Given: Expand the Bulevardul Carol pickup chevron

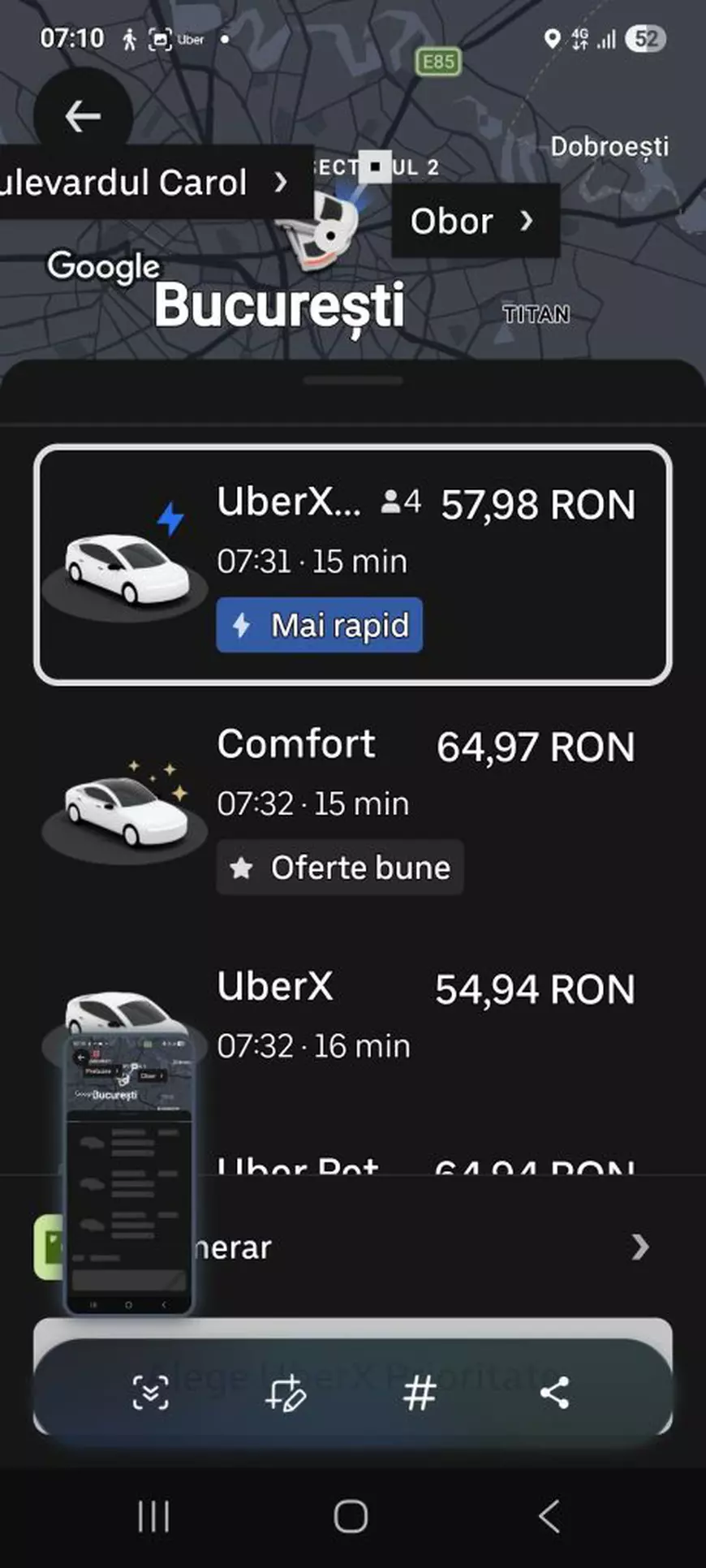Looking at the screenshot, I should tap(281, 182).
